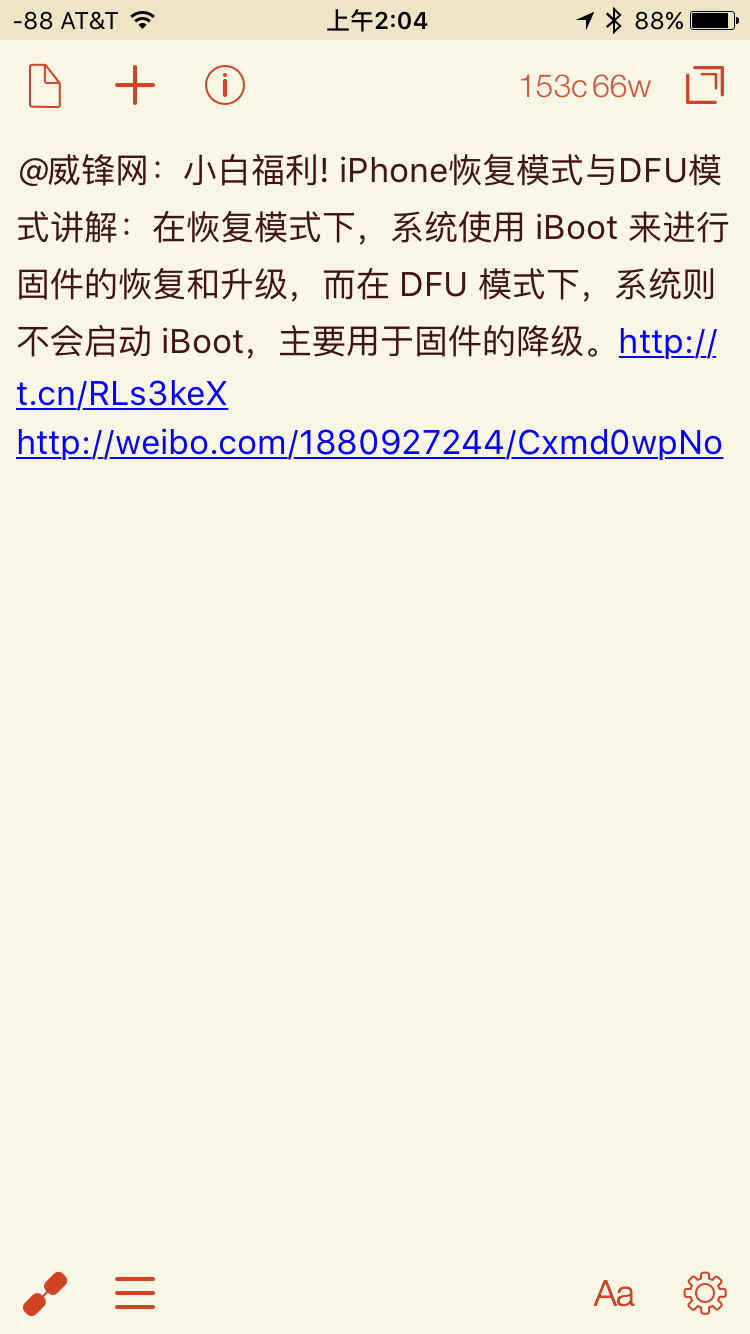Image resolution: width=750 pixels, height=1334 pixels.
Task: Open the draft info icon
Action: tap(225, 86)
